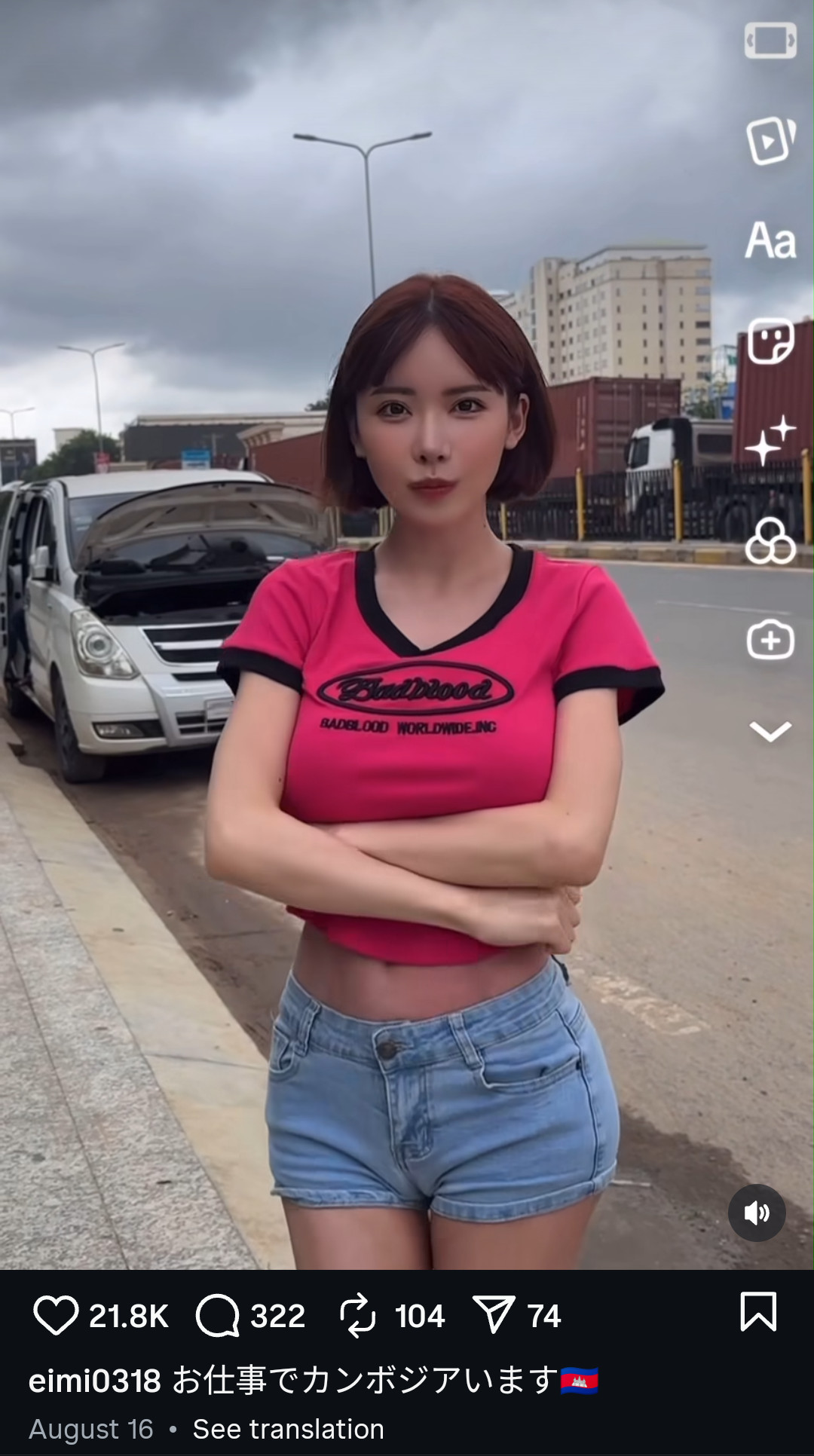Image resolution: width=814 pixels, height=1456 pixels.
Task: Open the three-circle filters tool
Action: (x=770, y=541)
